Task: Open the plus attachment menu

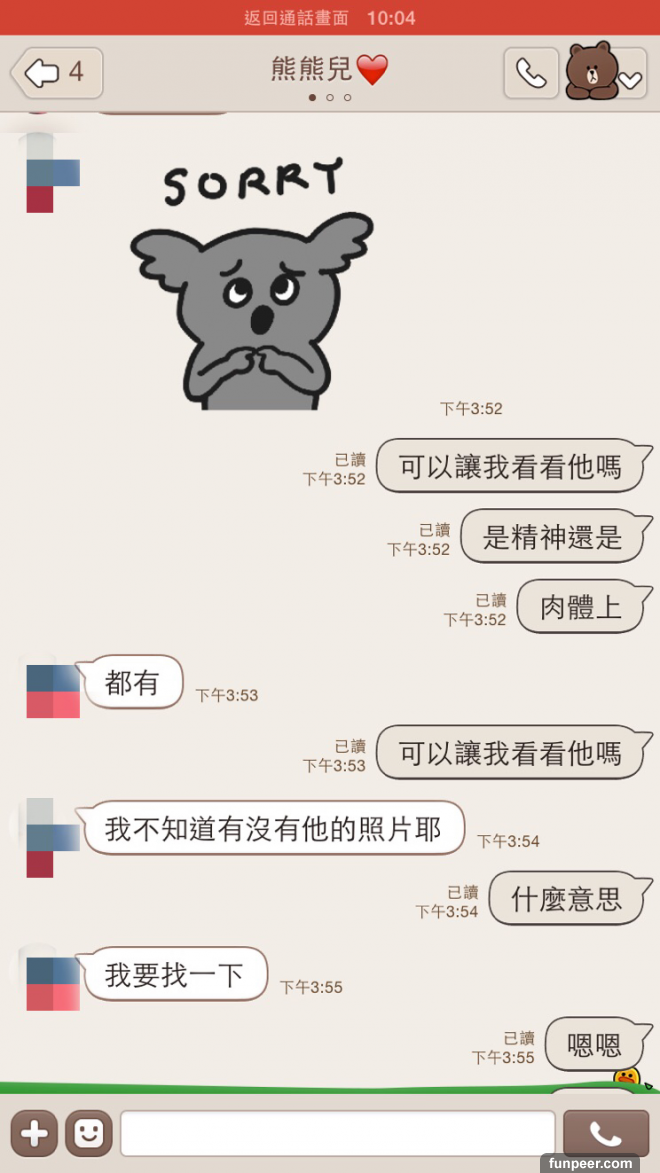Action: coord(34,1133)
